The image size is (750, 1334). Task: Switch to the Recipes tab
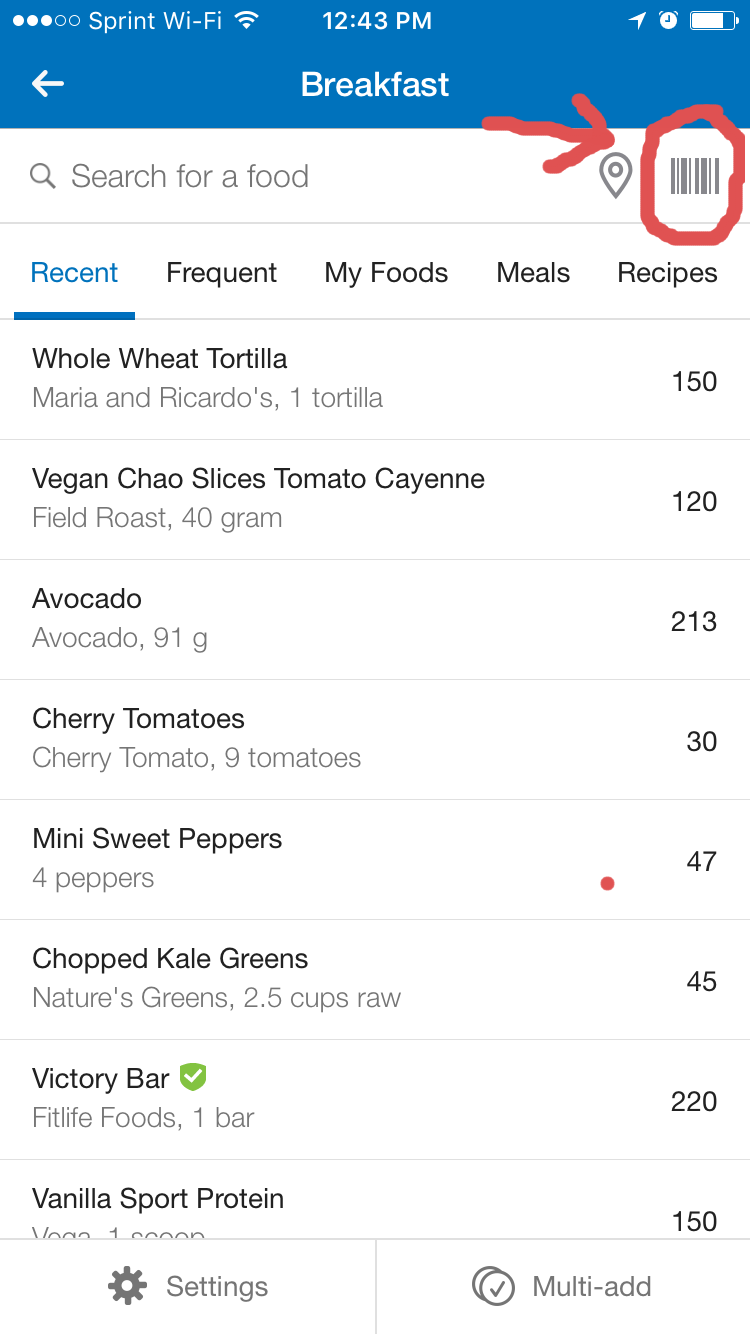pos(667,273)
